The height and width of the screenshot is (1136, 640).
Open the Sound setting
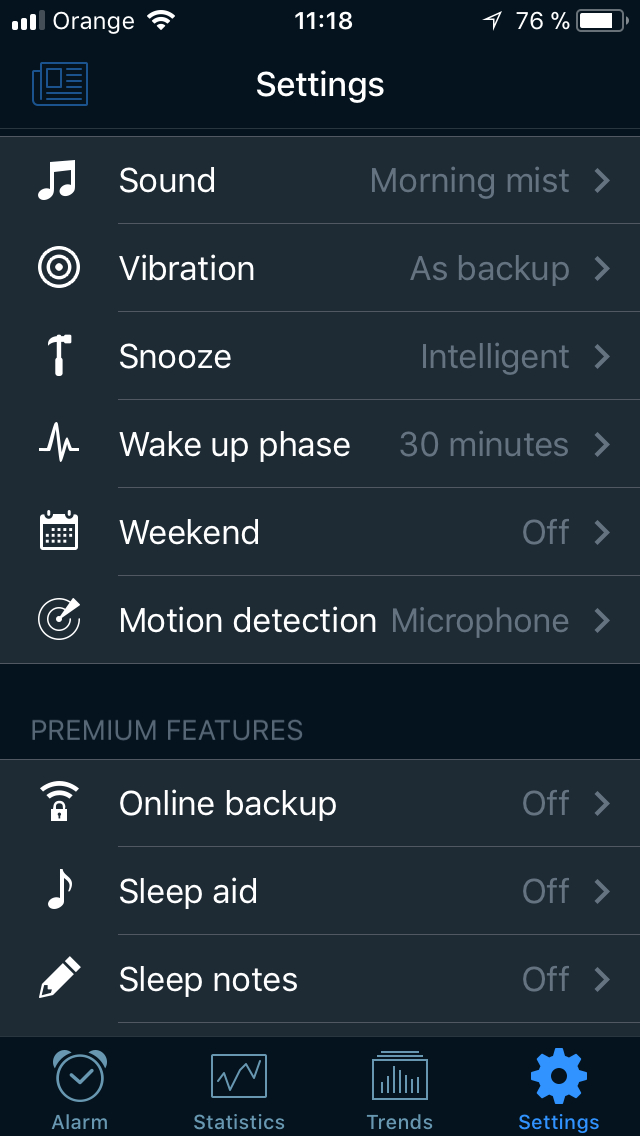[320, 180]
